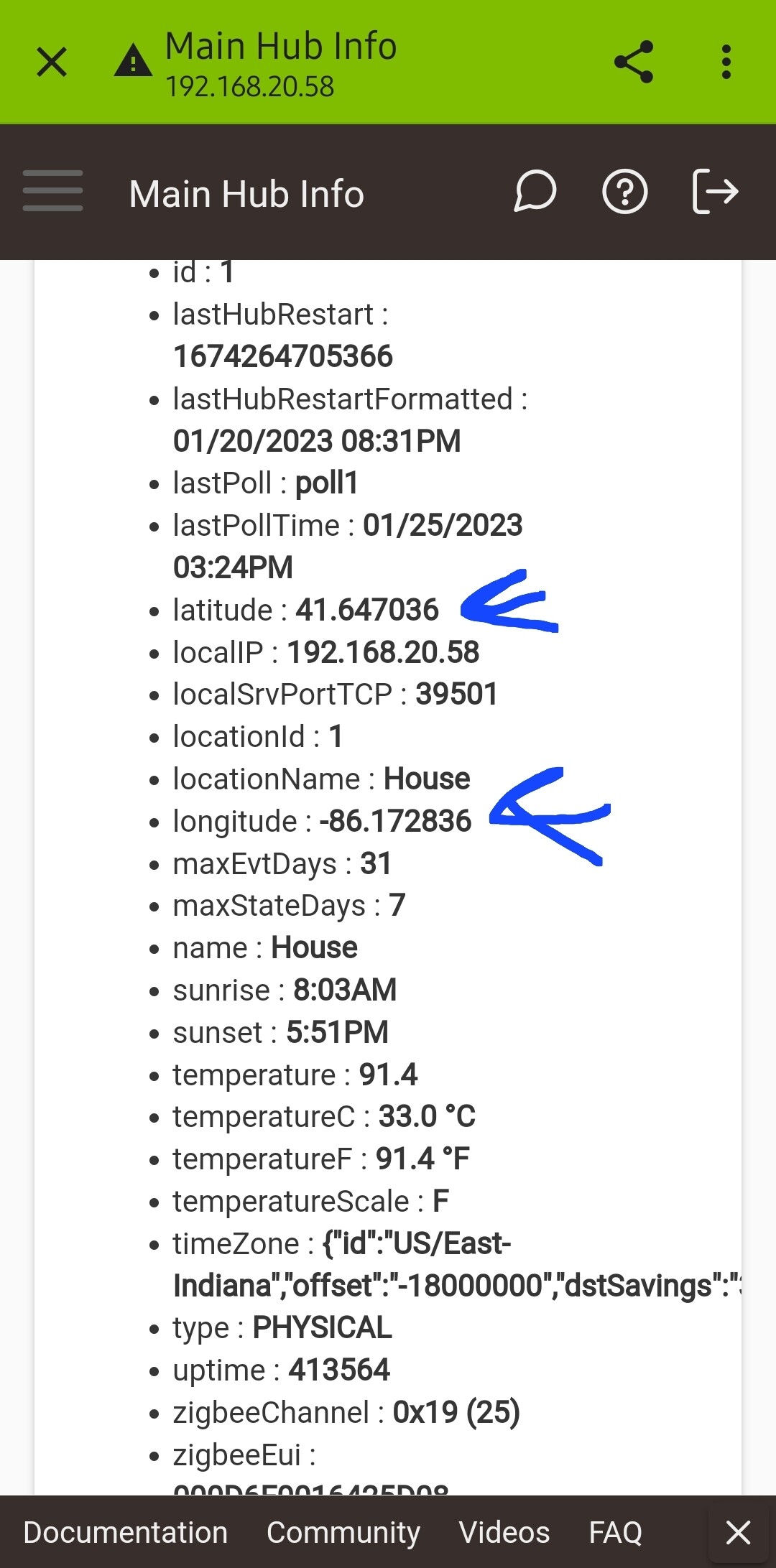Viewport: 776px width, 1568px height.
Task: Open the Documentation link
Action: [x=126, y=1532]
